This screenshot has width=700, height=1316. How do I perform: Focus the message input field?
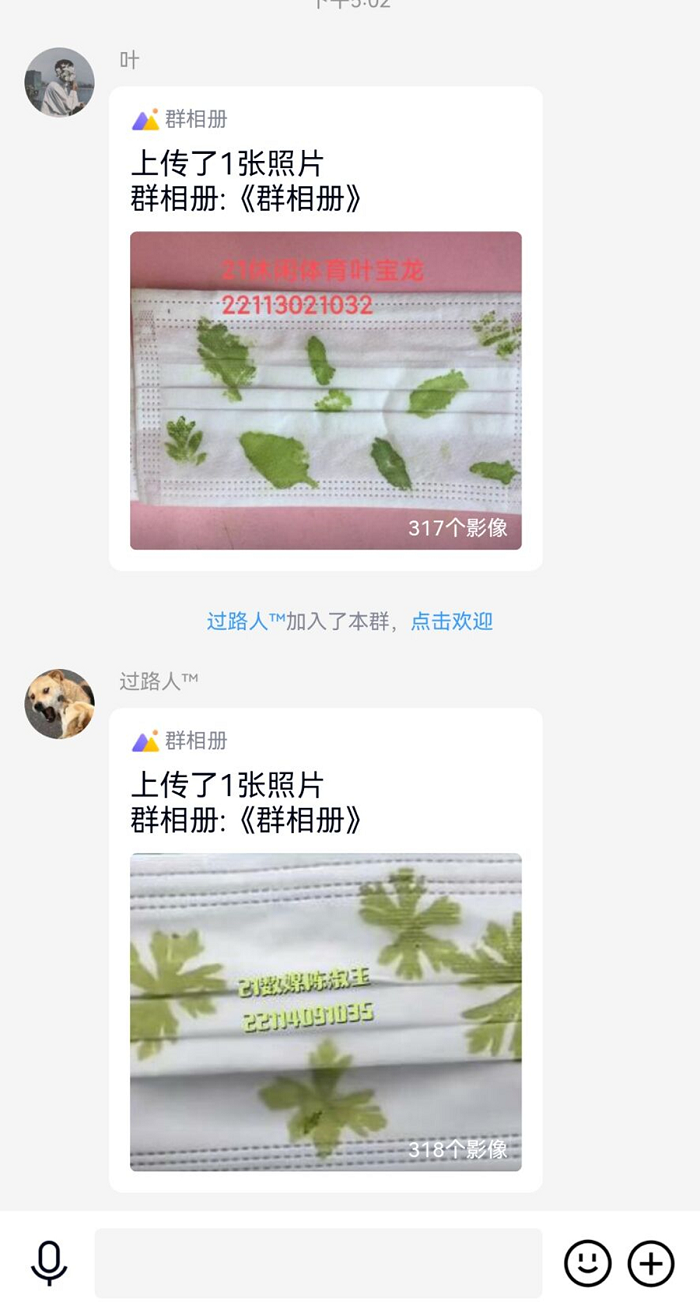click(x=318, y=1263)
